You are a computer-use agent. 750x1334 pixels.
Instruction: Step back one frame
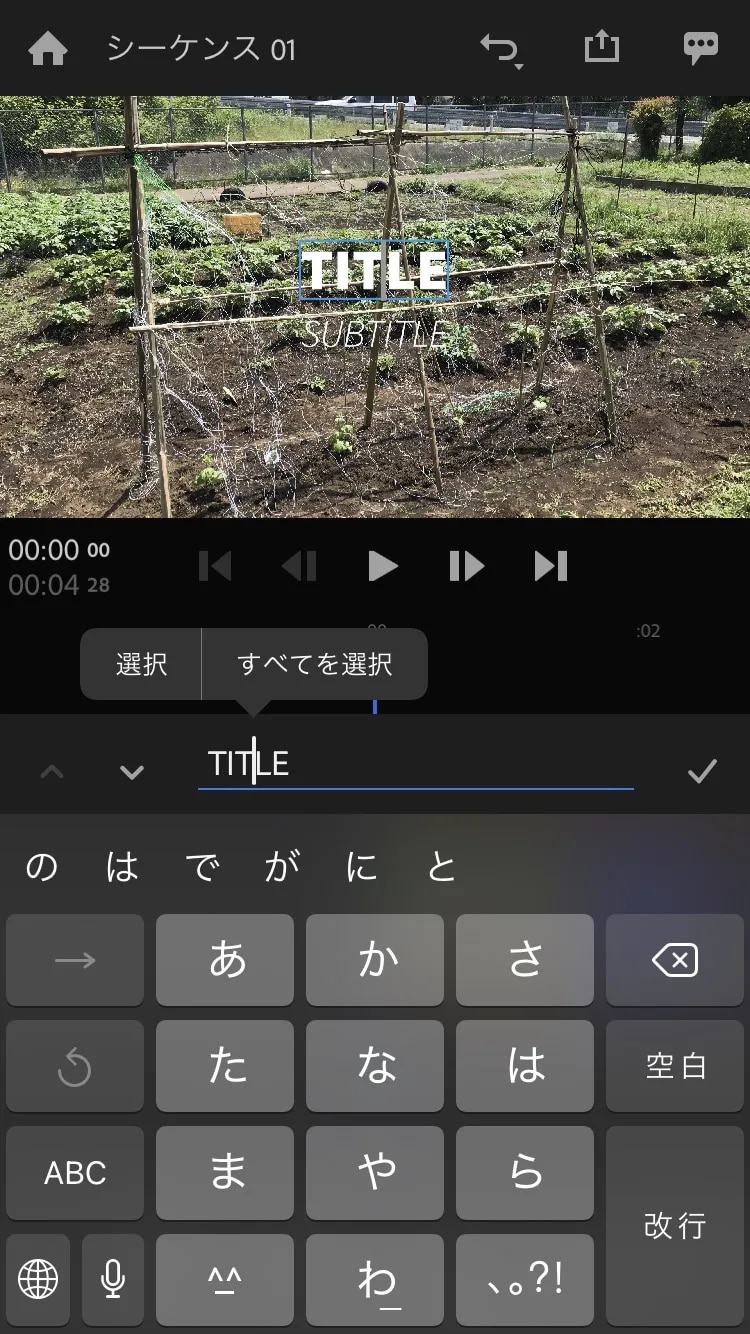[x=299, y=566]
